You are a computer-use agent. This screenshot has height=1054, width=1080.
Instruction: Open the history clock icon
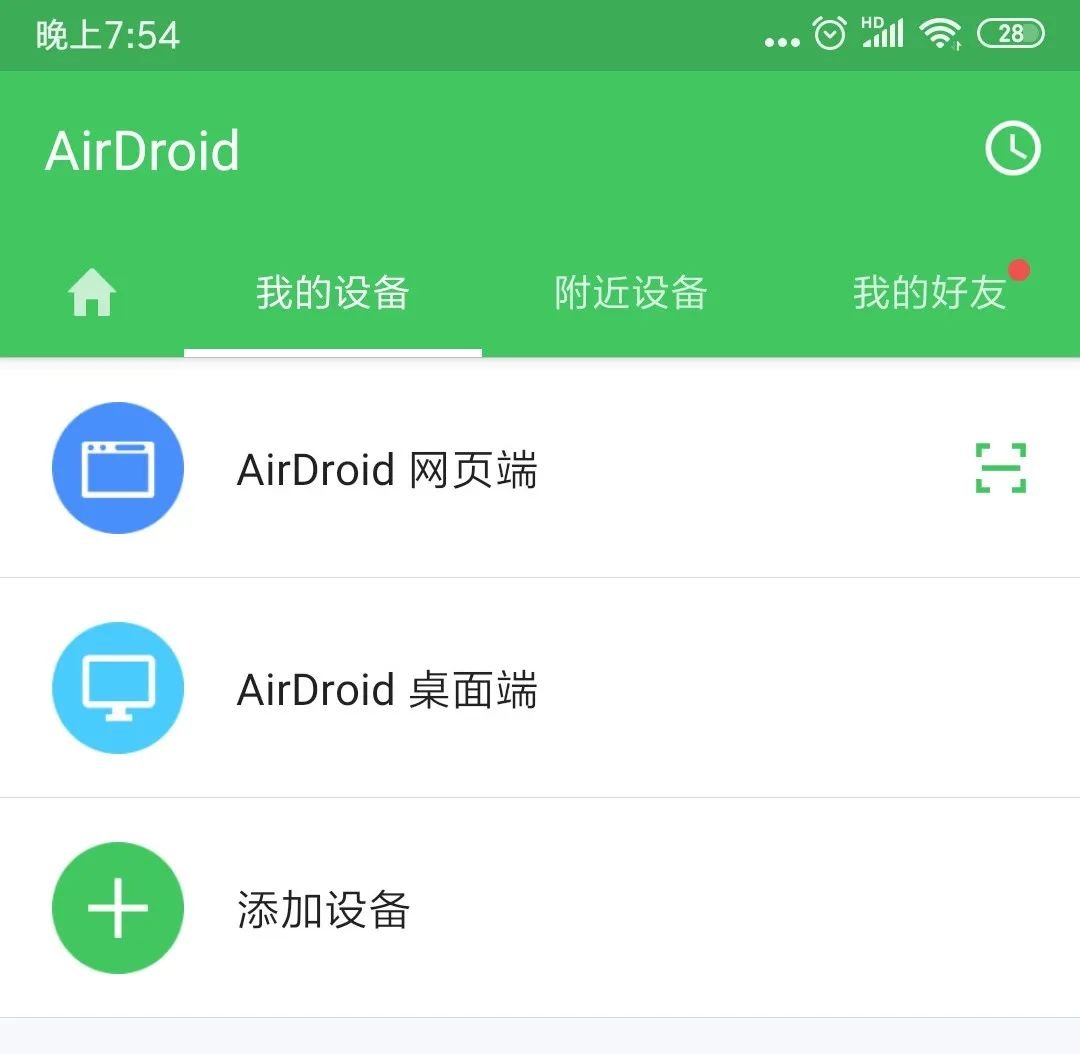pos(1012,149)
